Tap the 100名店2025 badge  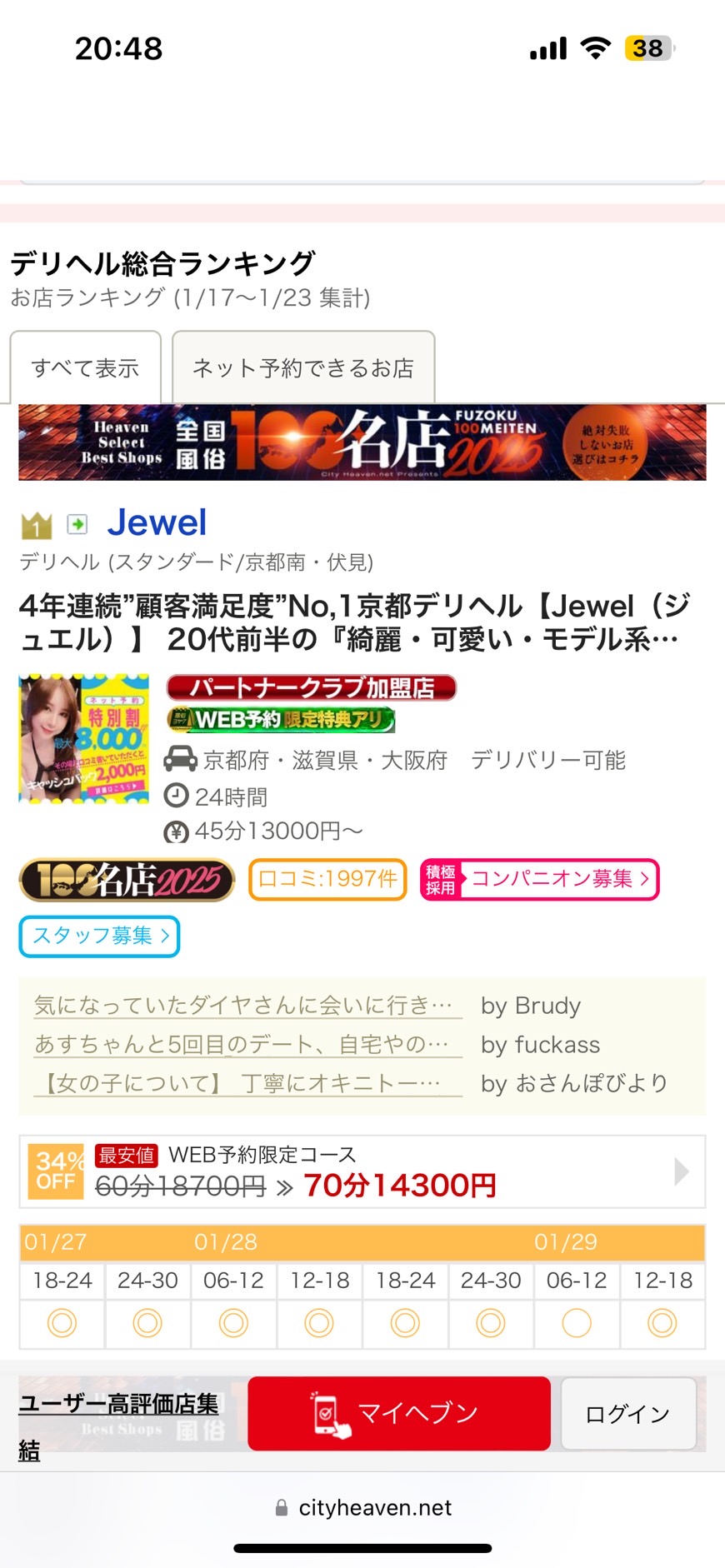click(127, 880)
